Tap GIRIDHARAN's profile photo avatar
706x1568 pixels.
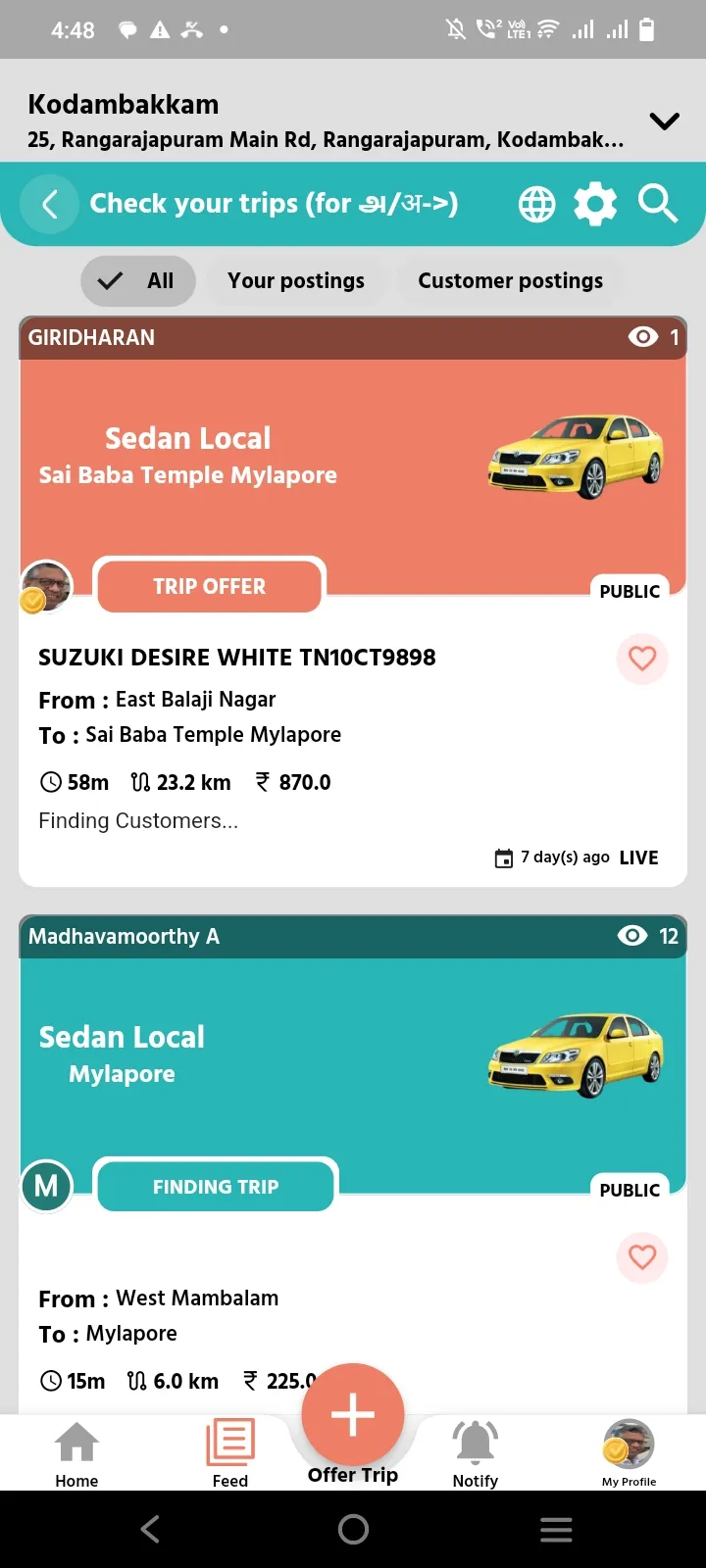pos(46,586)
